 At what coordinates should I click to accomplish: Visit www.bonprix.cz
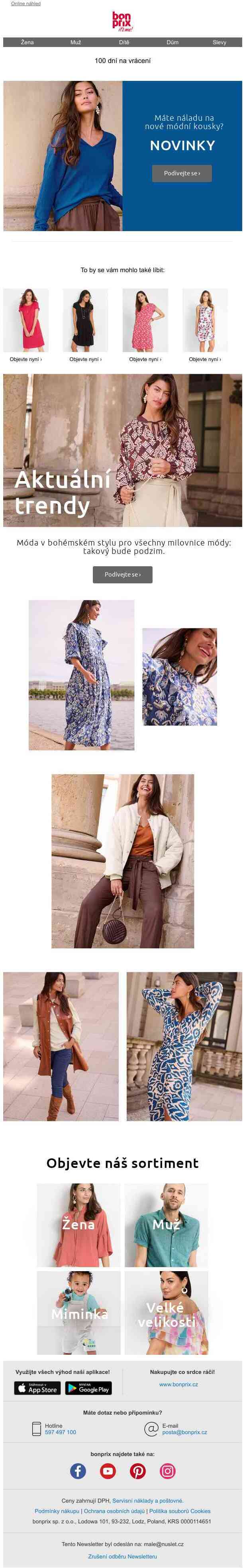pyautogui.click(x=178, y=1384)
